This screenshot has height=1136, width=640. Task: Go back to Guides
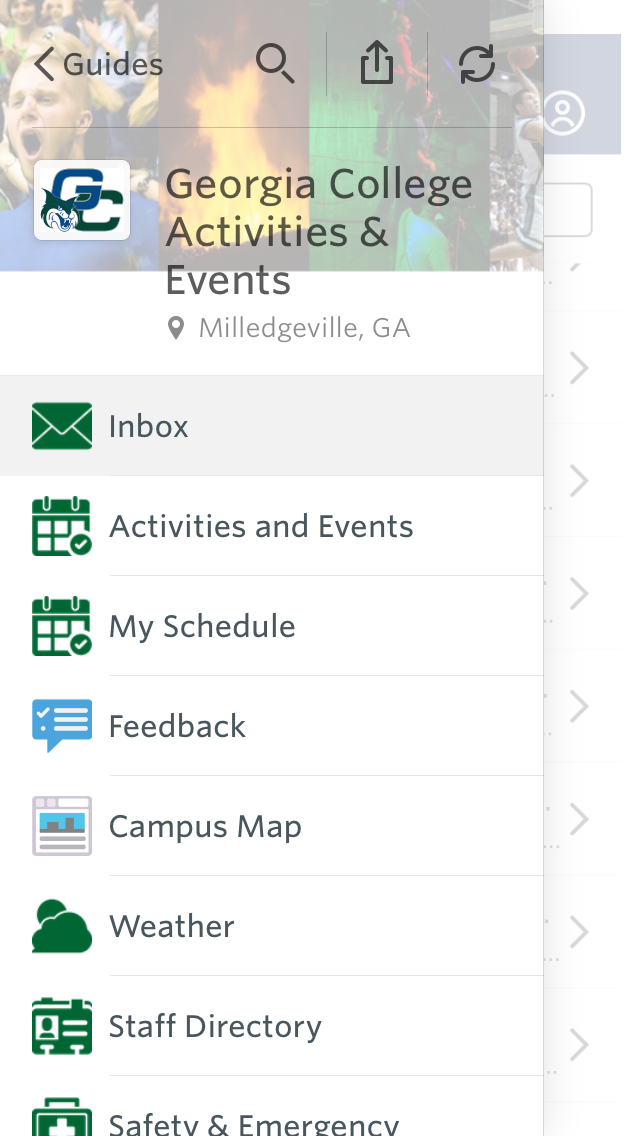99,64
